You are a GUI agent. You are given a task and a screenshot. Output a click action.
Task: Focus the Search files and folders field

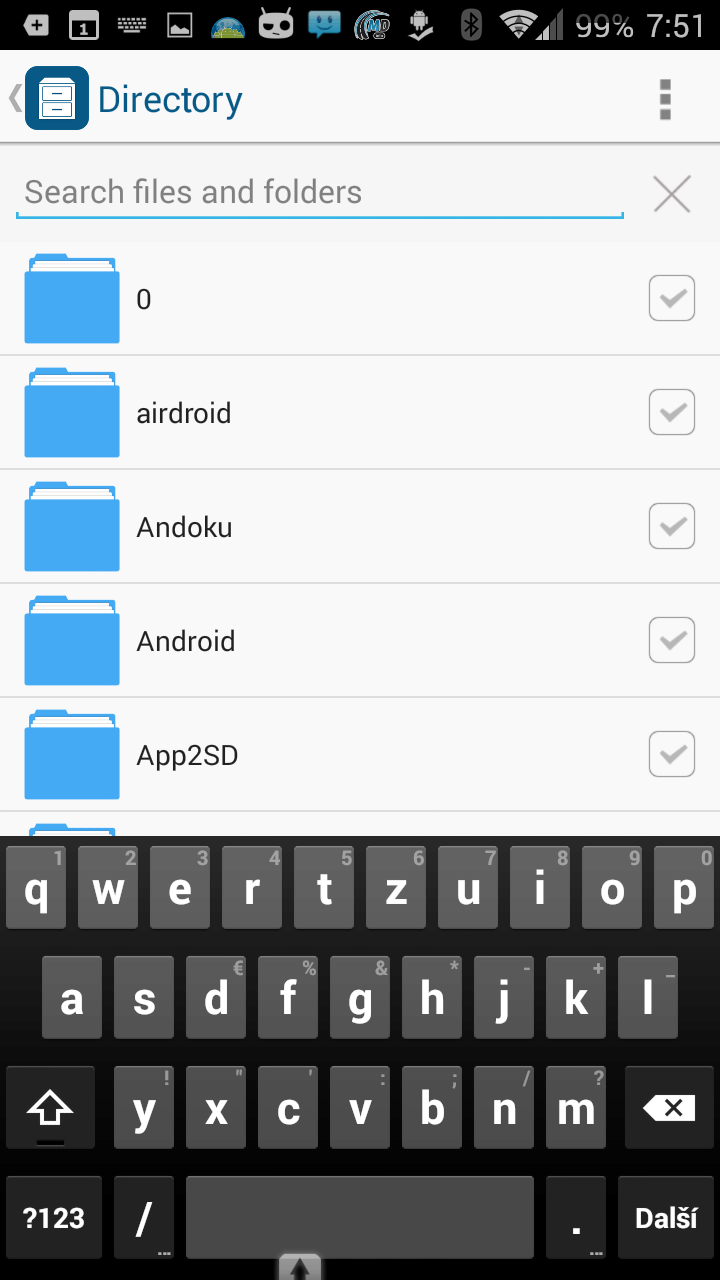coord(320,192)
